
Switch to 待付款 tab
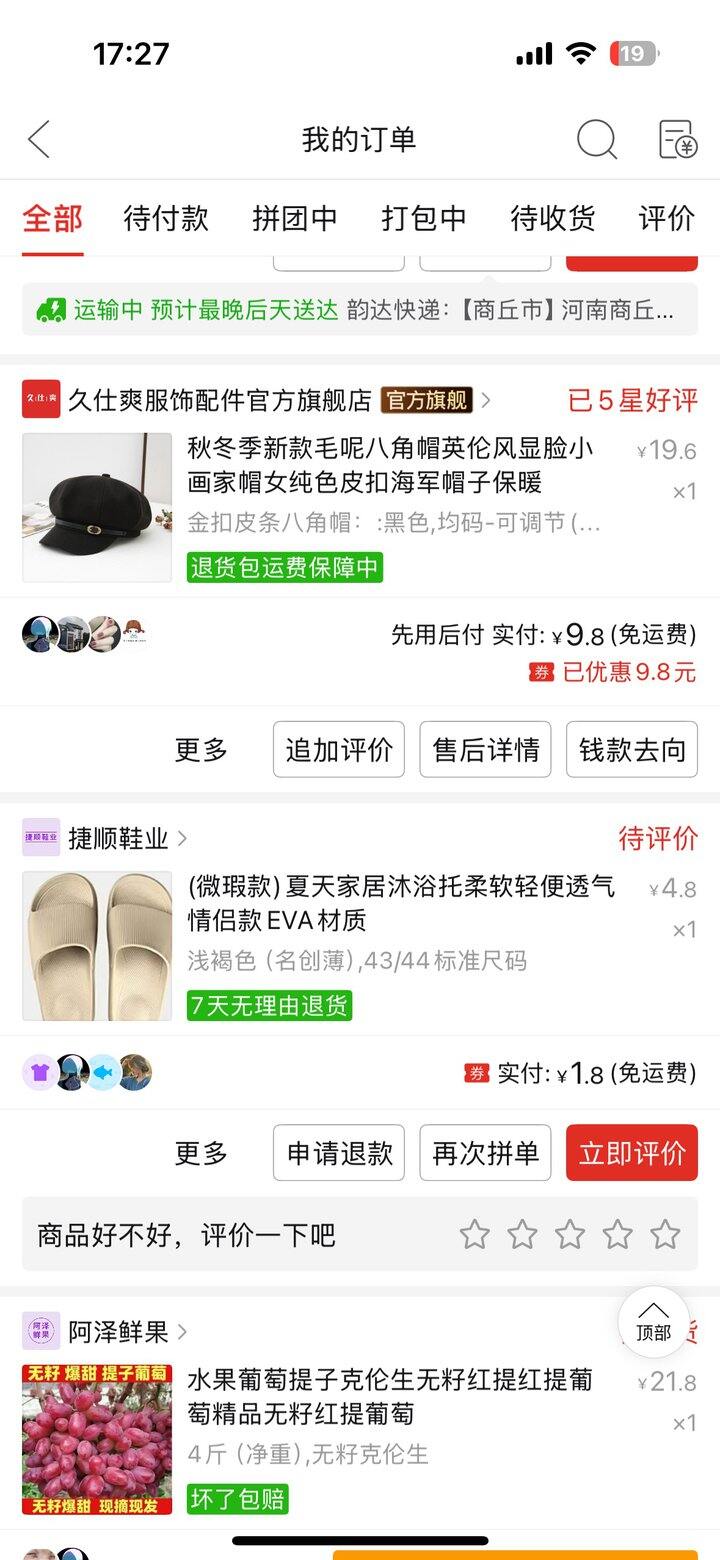click(x=166, y=218)
